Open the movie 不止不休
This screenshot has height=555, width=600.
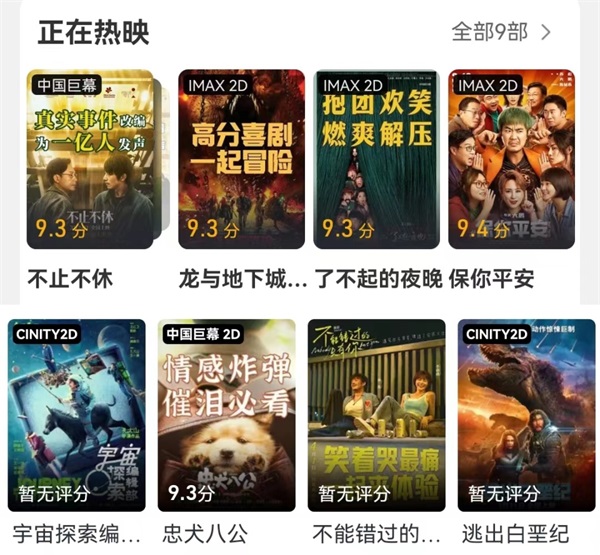pyautogui.click(x=89, y=160)
